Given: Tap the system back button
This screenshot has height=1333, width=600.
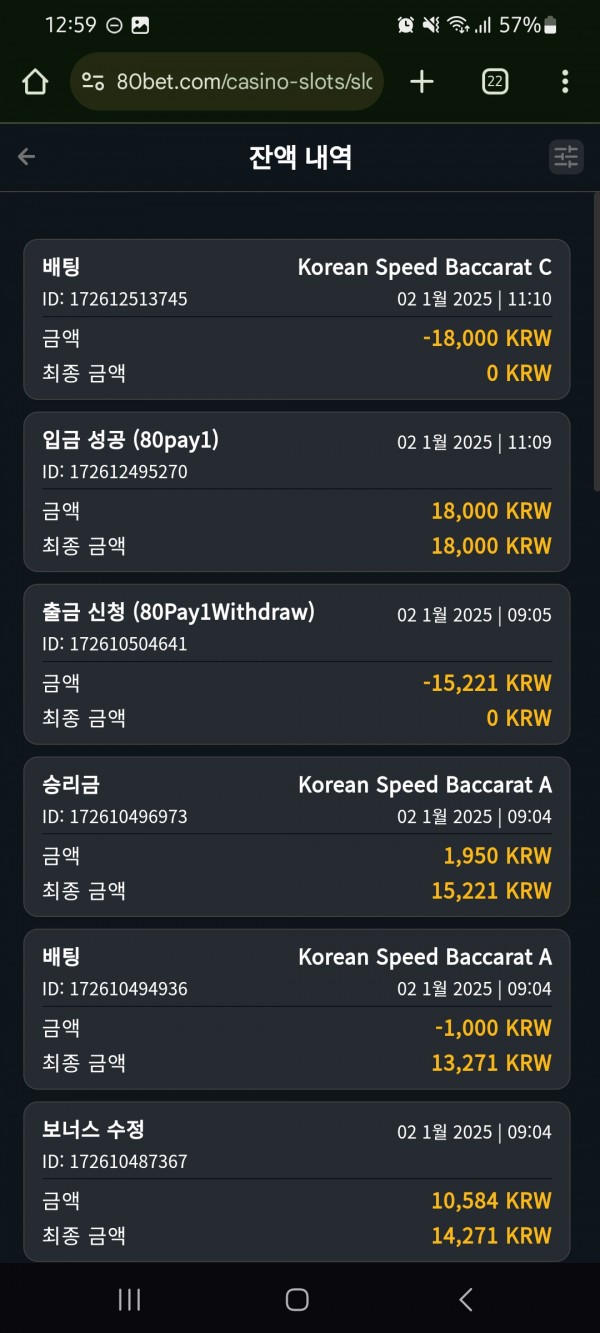Looking at the screenshot, I should (465, 1299).
